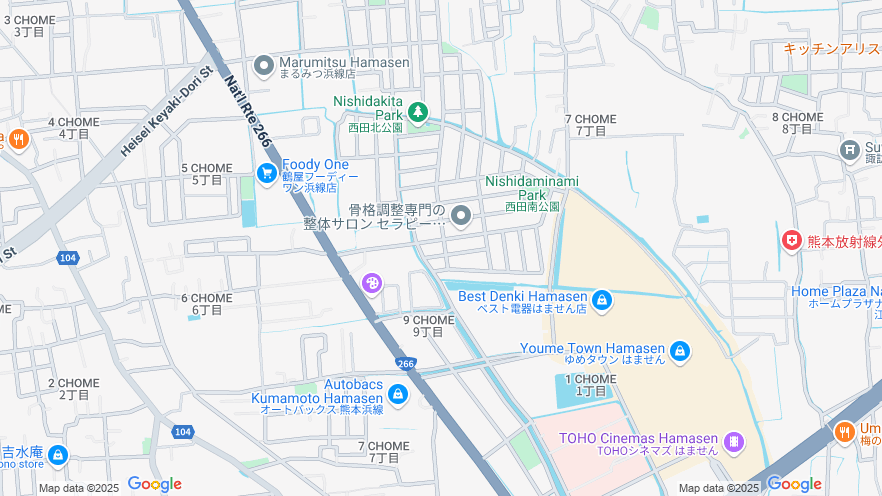Screen dimensions: 882x496
Task: Open the 整体サロン セラピー place marker
Action: tap(461, 216)
